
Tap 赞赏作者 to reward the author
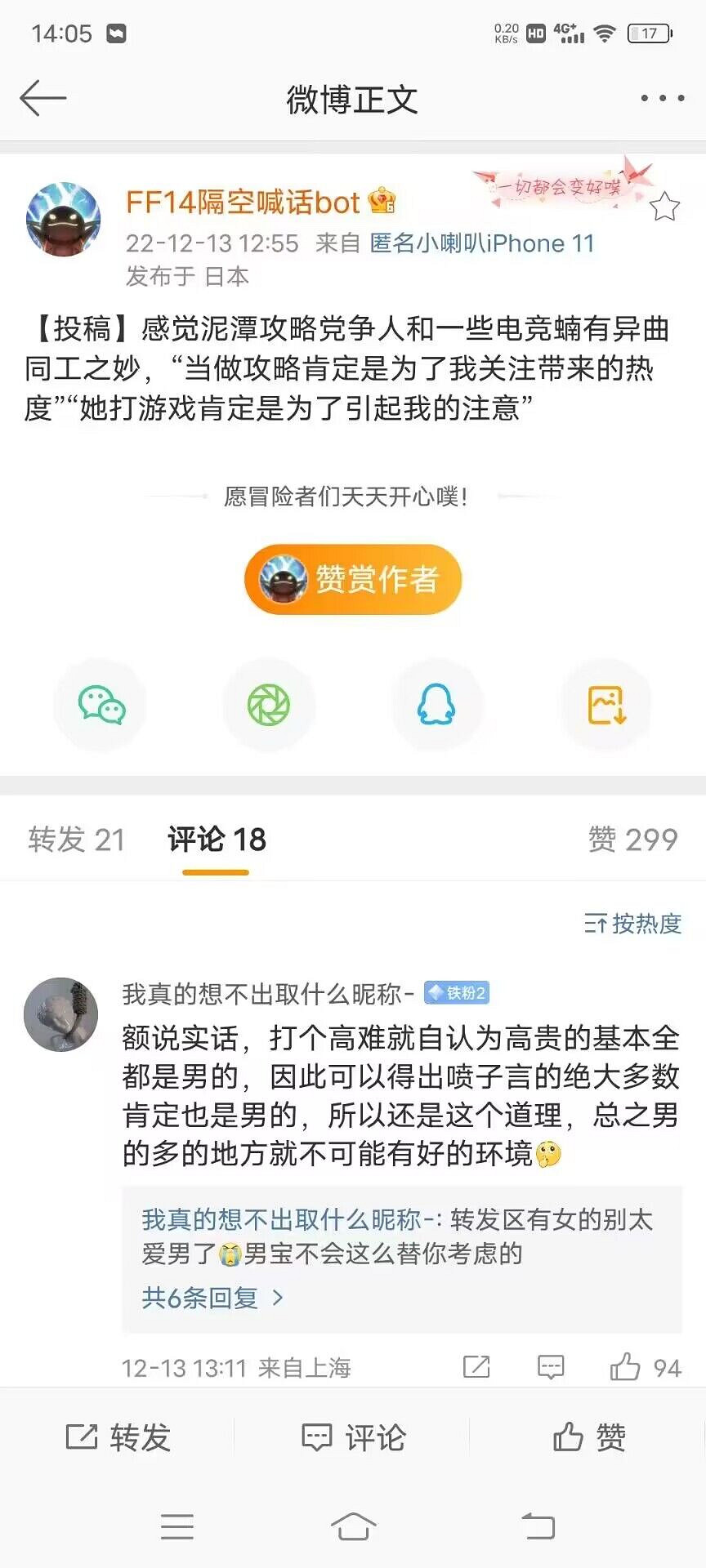click(x=352, y=579)
